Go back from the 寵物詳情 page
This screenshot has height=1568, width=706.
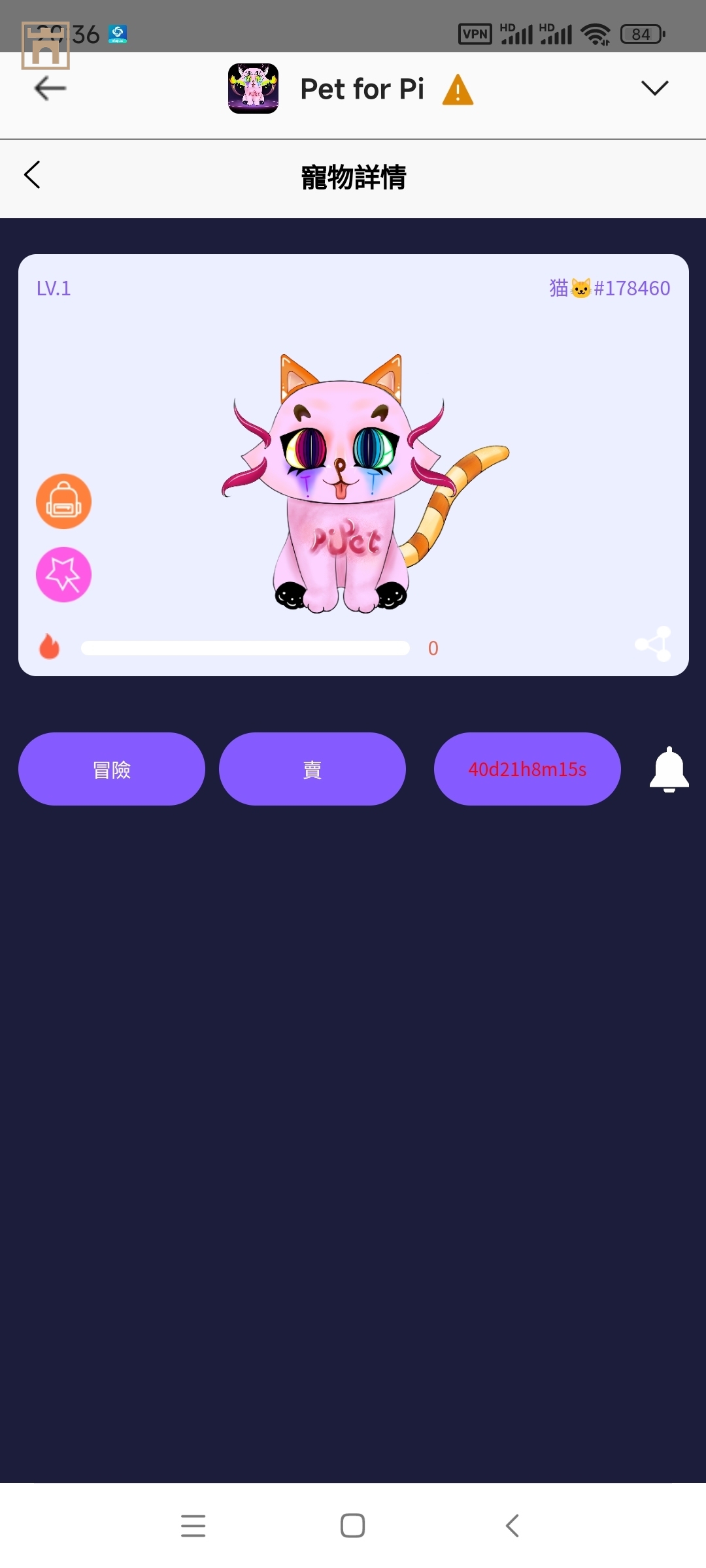click(x=33, y=175)
